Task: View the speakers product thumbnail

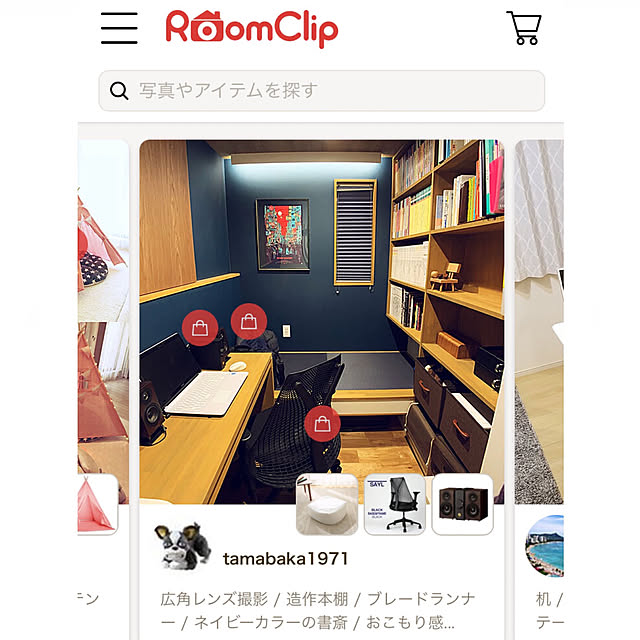Action: 462,505
